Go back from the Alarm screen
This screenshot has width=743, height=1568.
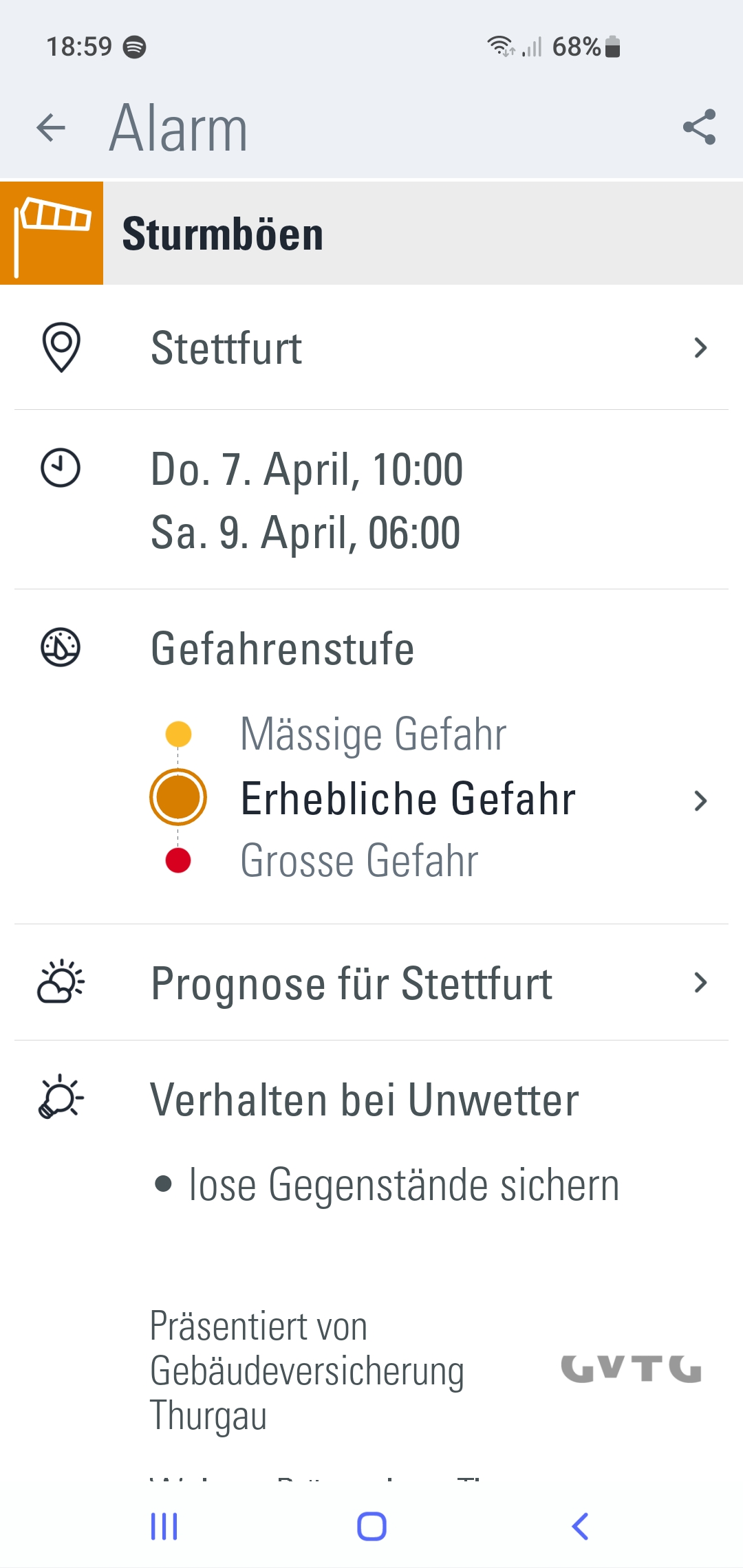click(x=51, y=128)
